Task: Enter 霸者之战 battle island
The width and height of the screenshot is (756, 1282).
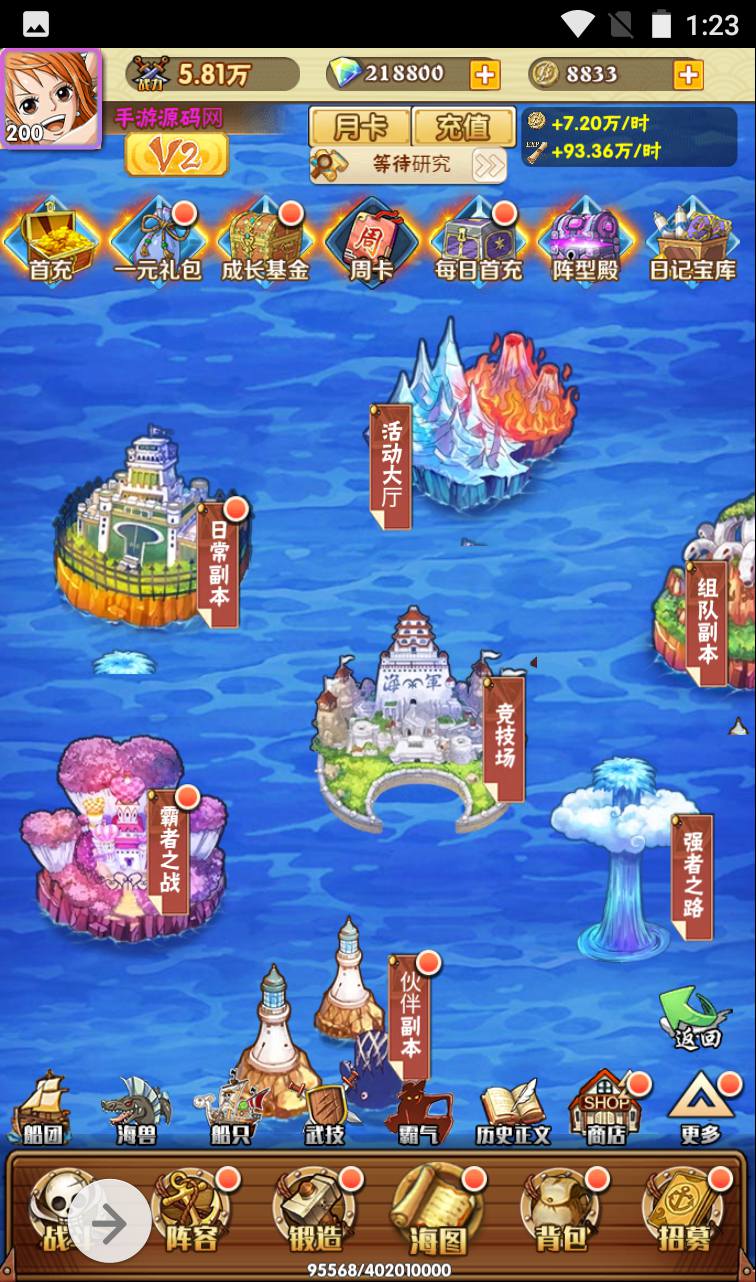Action: pos(125,840)
